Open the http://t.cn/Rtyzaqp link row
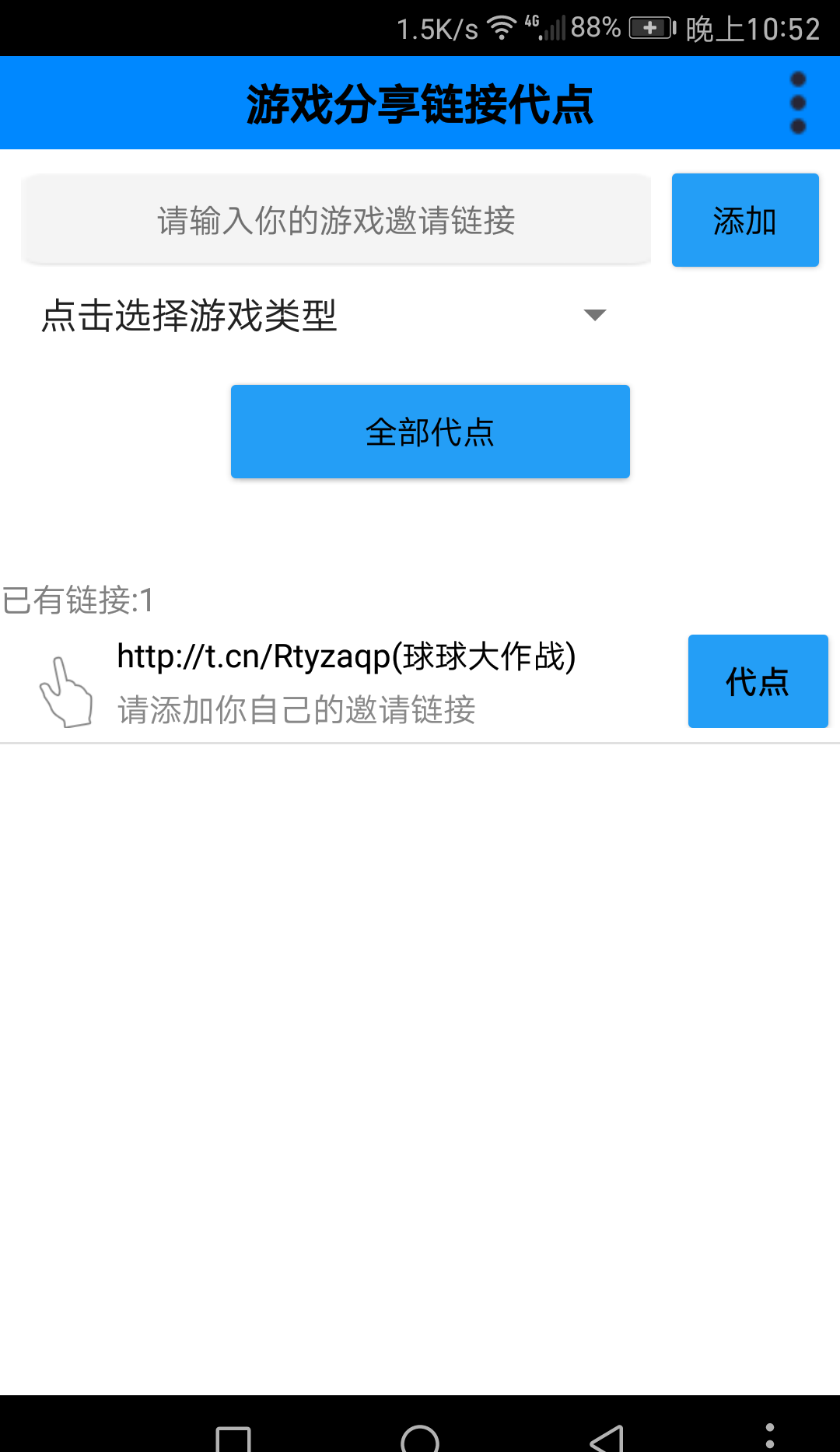Screen dimensions: 840x1452 click(x=346, y=681)
